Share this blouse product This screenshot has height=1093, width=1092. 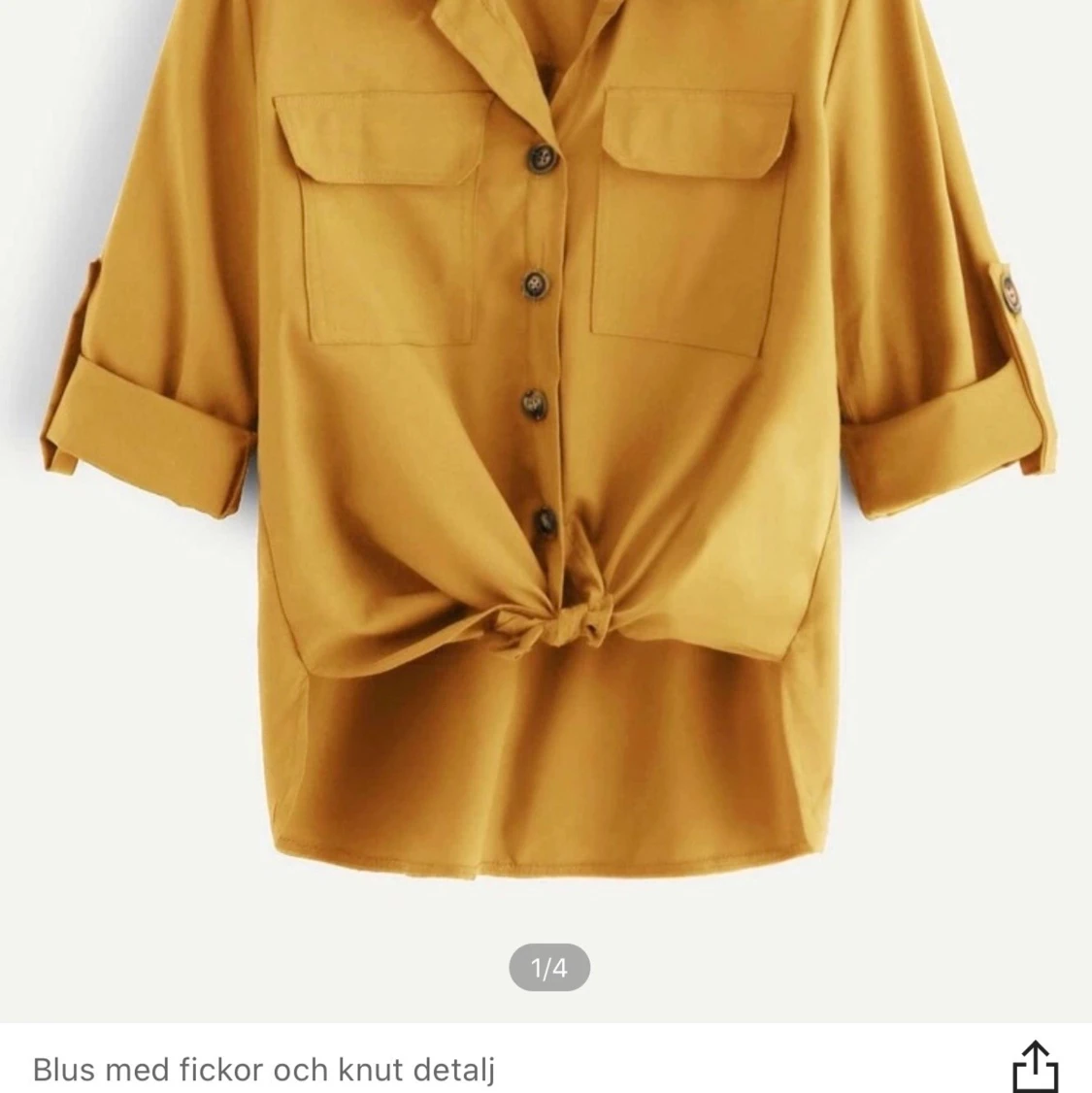click(1035, 1067)
